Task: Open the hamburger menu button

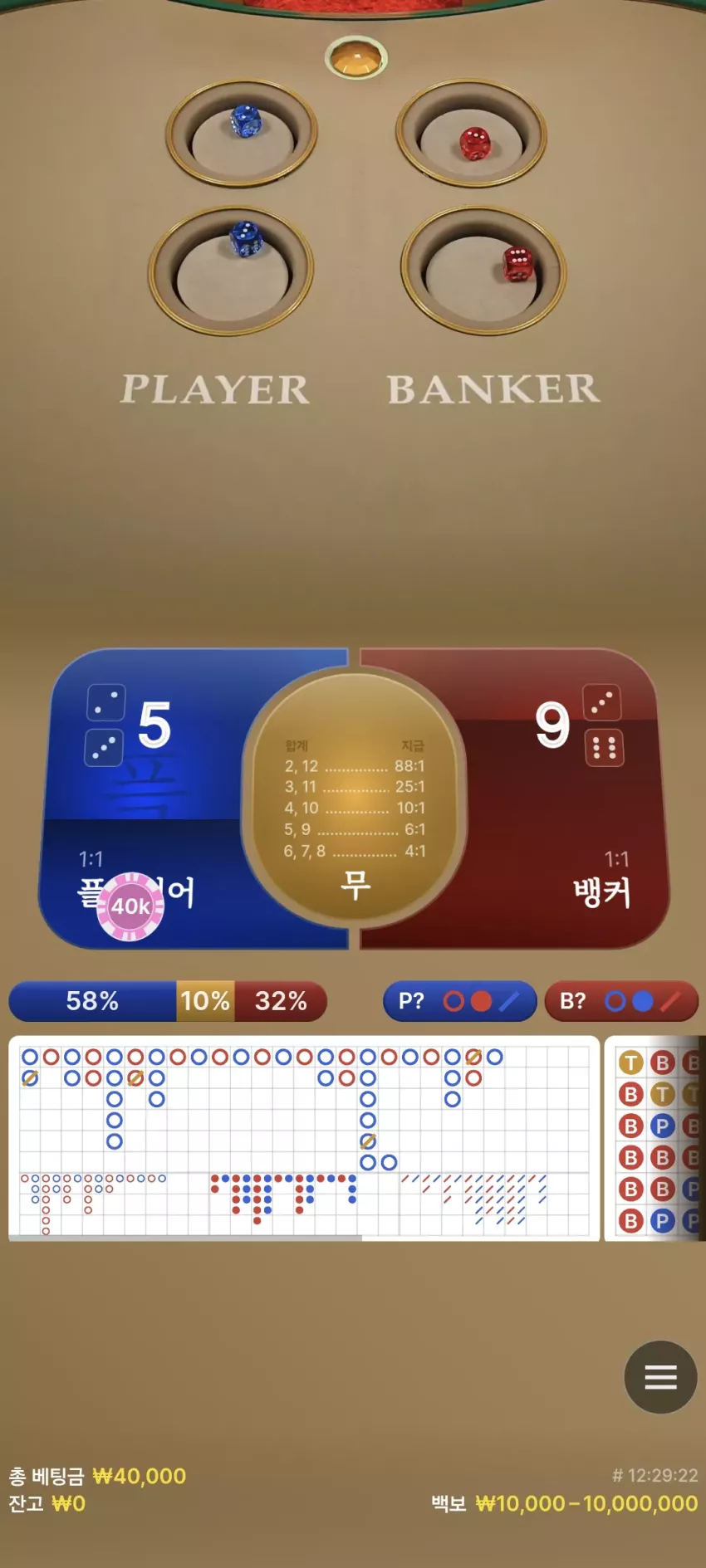Action: [x=660, y=1377]
